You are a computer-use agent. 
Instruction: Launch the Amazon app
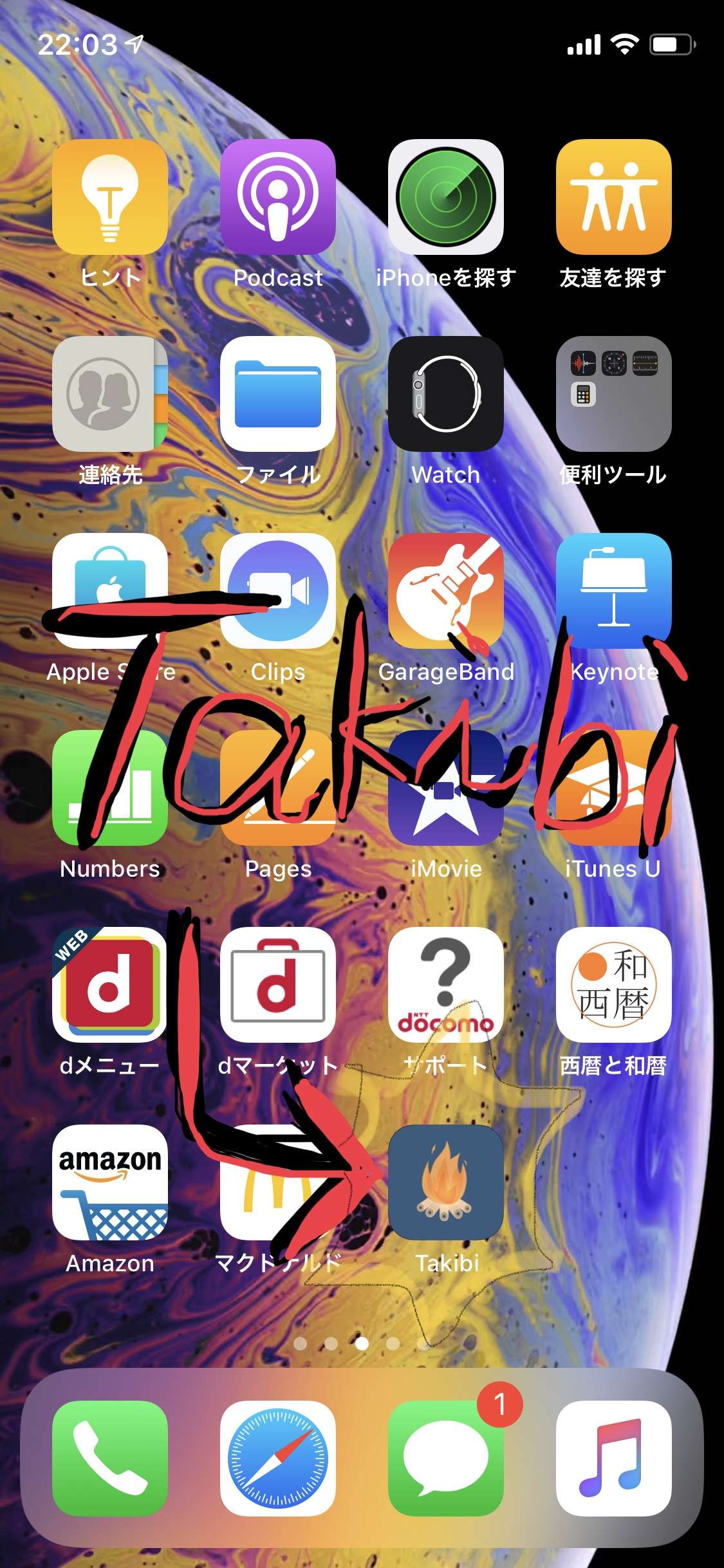click(x=110, y=1182)
